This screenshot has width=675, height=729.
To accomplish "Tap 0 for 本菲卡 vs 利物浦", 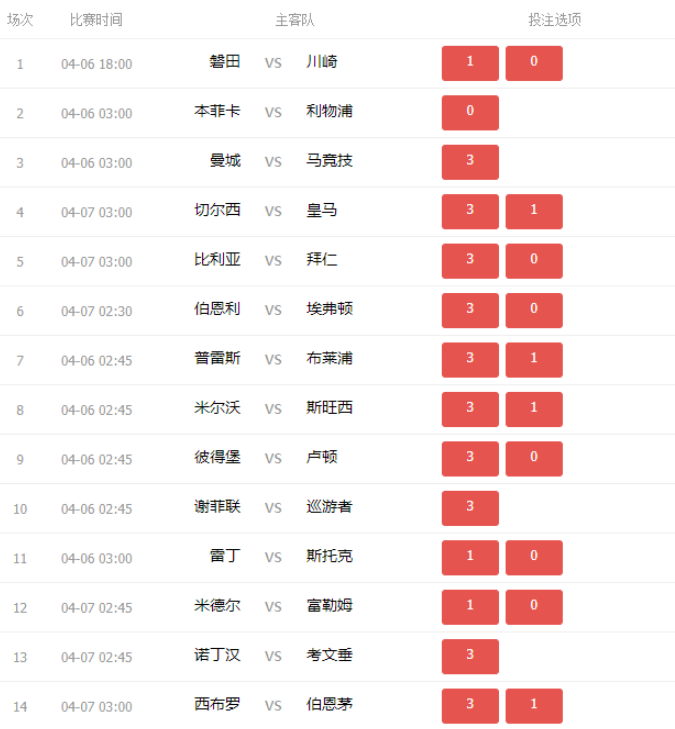I will click(x=470, y=112).
